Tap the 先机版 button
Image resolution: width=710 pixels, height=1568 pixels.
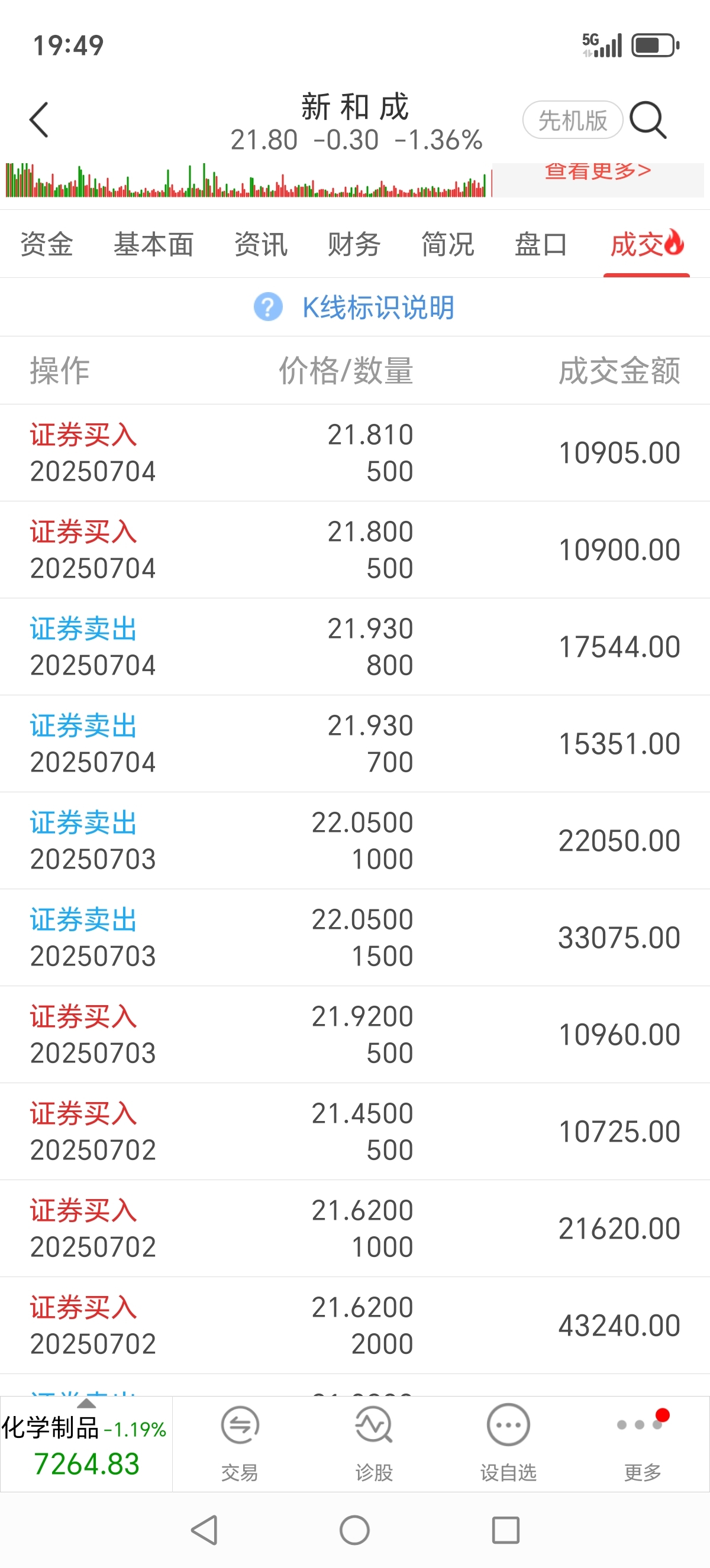coord(572,120)
